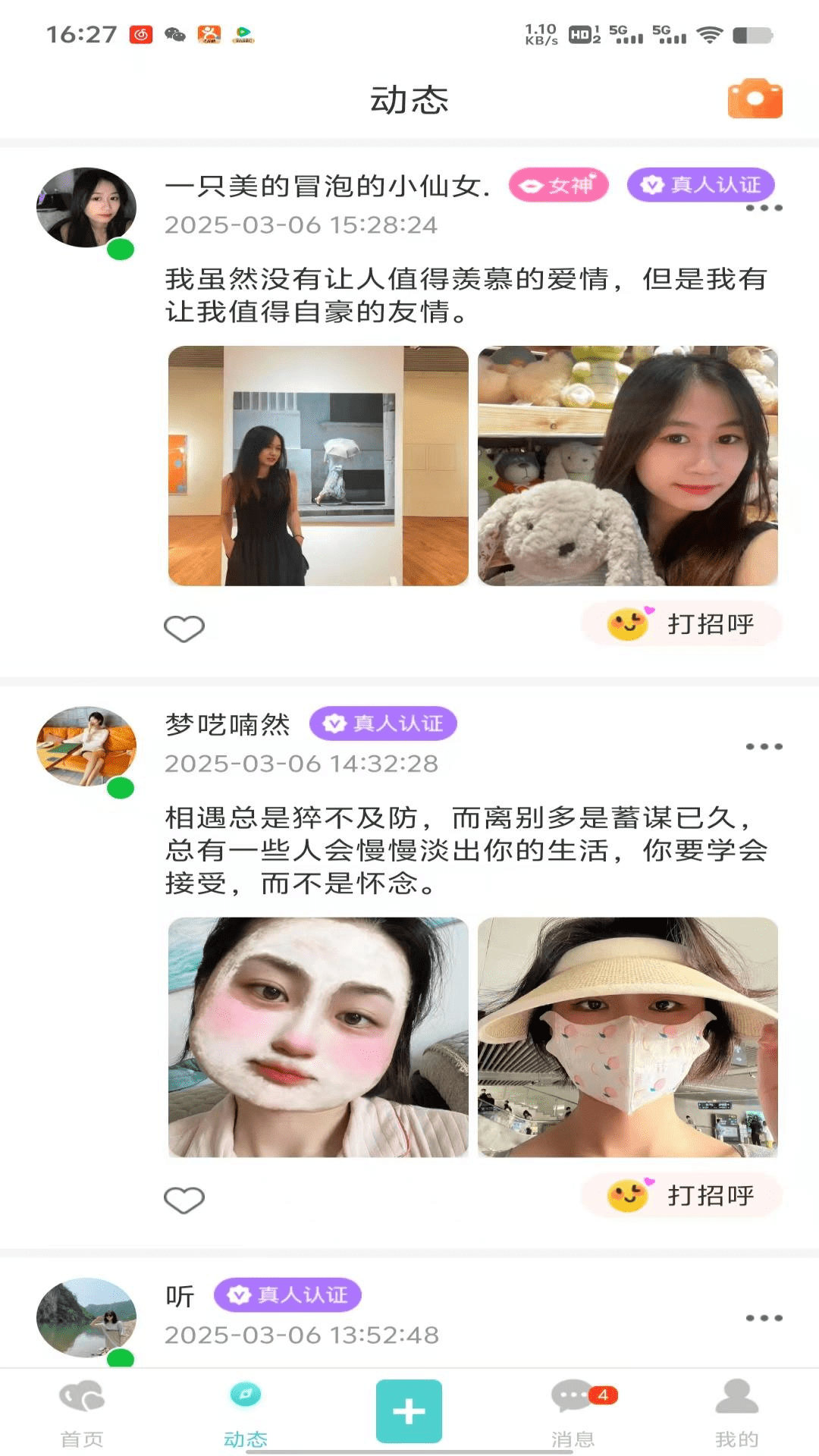Open the camera icon next to 动态 title
The width and height of the screenshot is (819, 1456).
pos(754,98)
